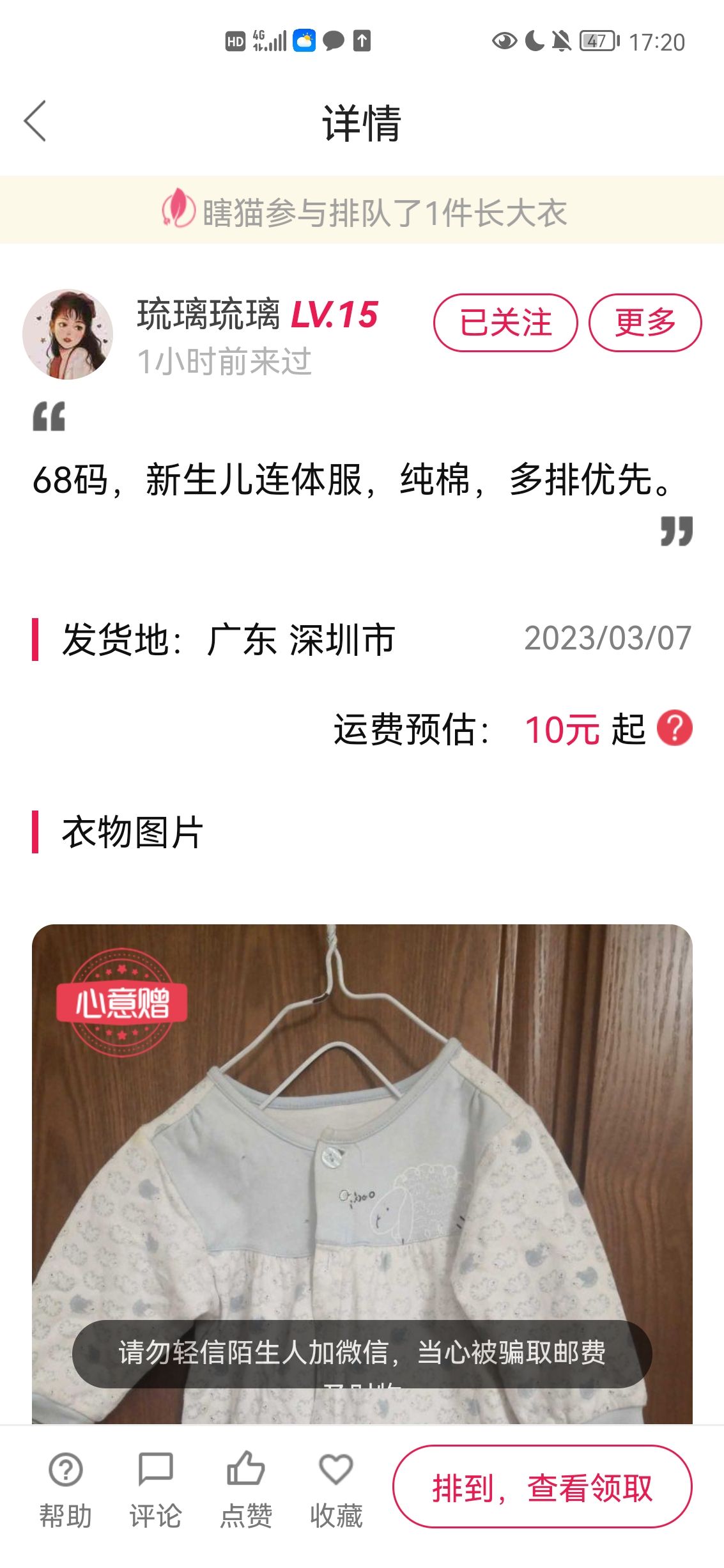Go back using the top-left arrow
This screenshot has width=724, height=1568.
[x=35, y=121]
